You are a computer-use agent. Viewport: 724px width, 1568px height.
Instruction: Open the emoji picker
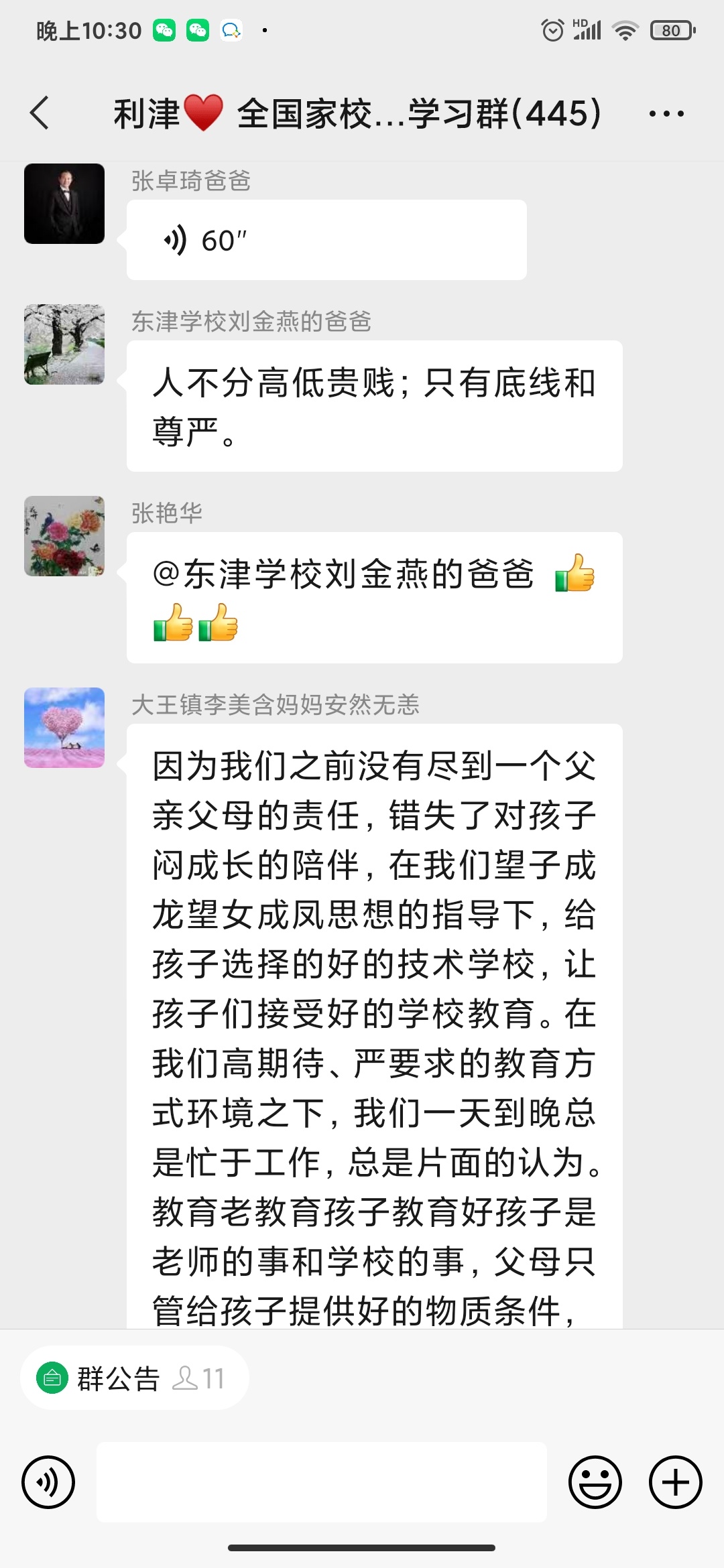(596, 1482)
